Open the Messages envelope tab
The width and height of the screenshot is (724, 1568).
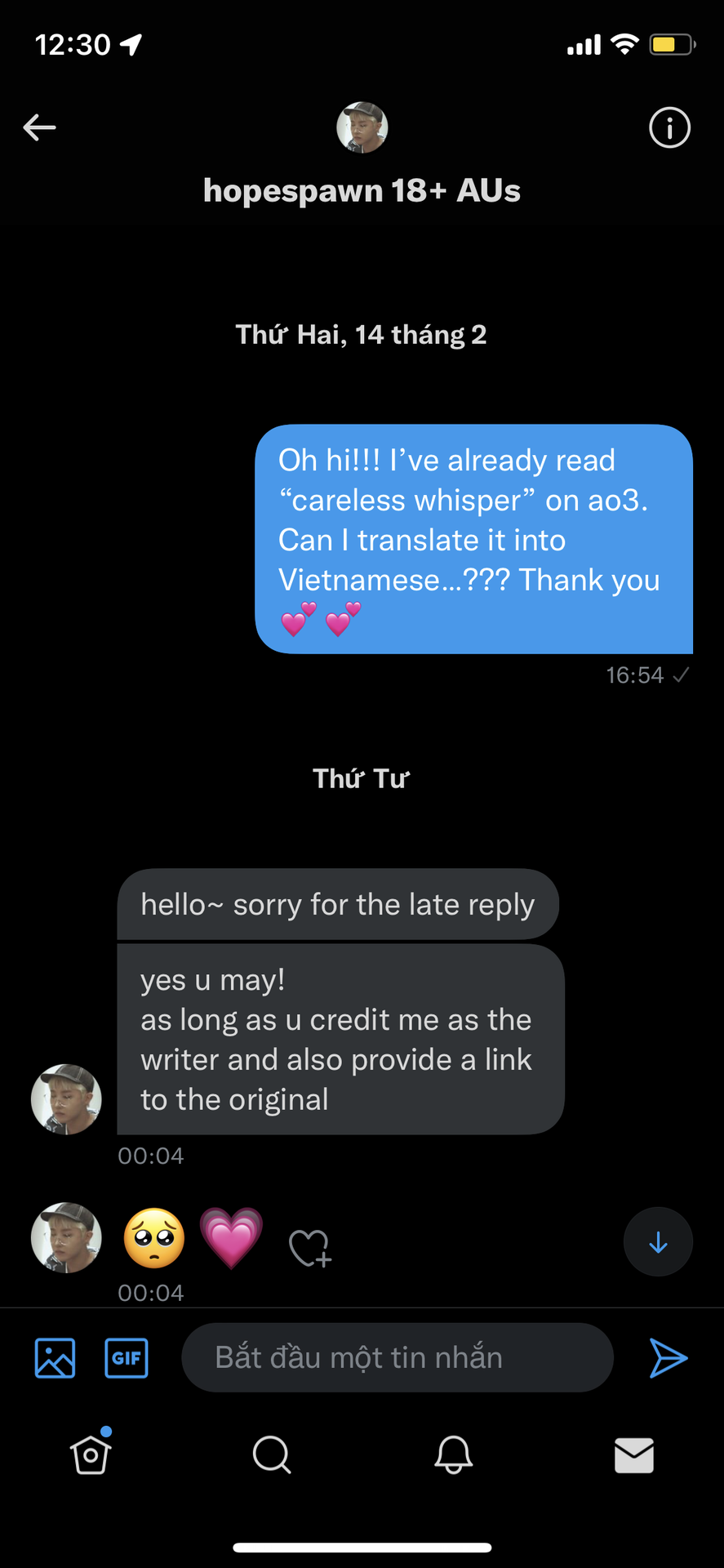pyautogui.click(x=634, y=1455)
